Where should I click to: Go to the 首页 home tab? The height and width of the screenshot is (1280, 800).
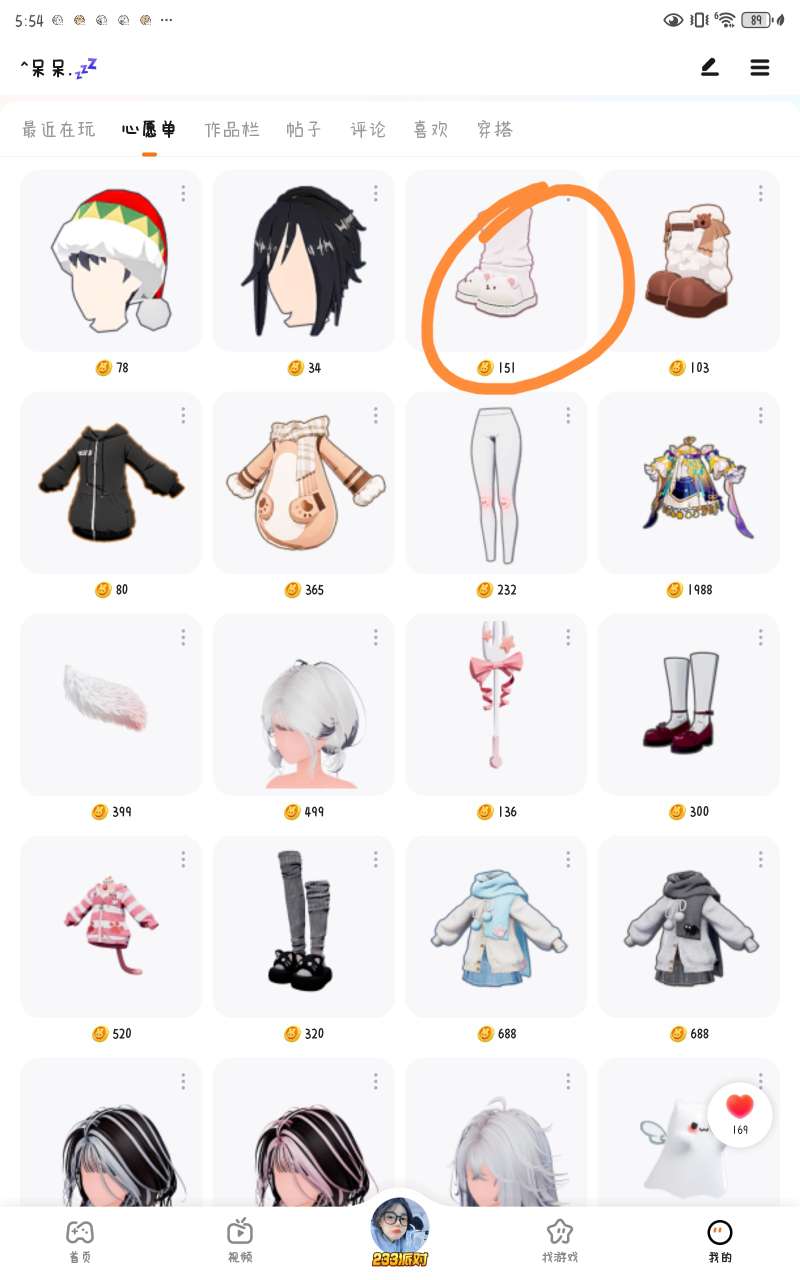point(80,1241)
